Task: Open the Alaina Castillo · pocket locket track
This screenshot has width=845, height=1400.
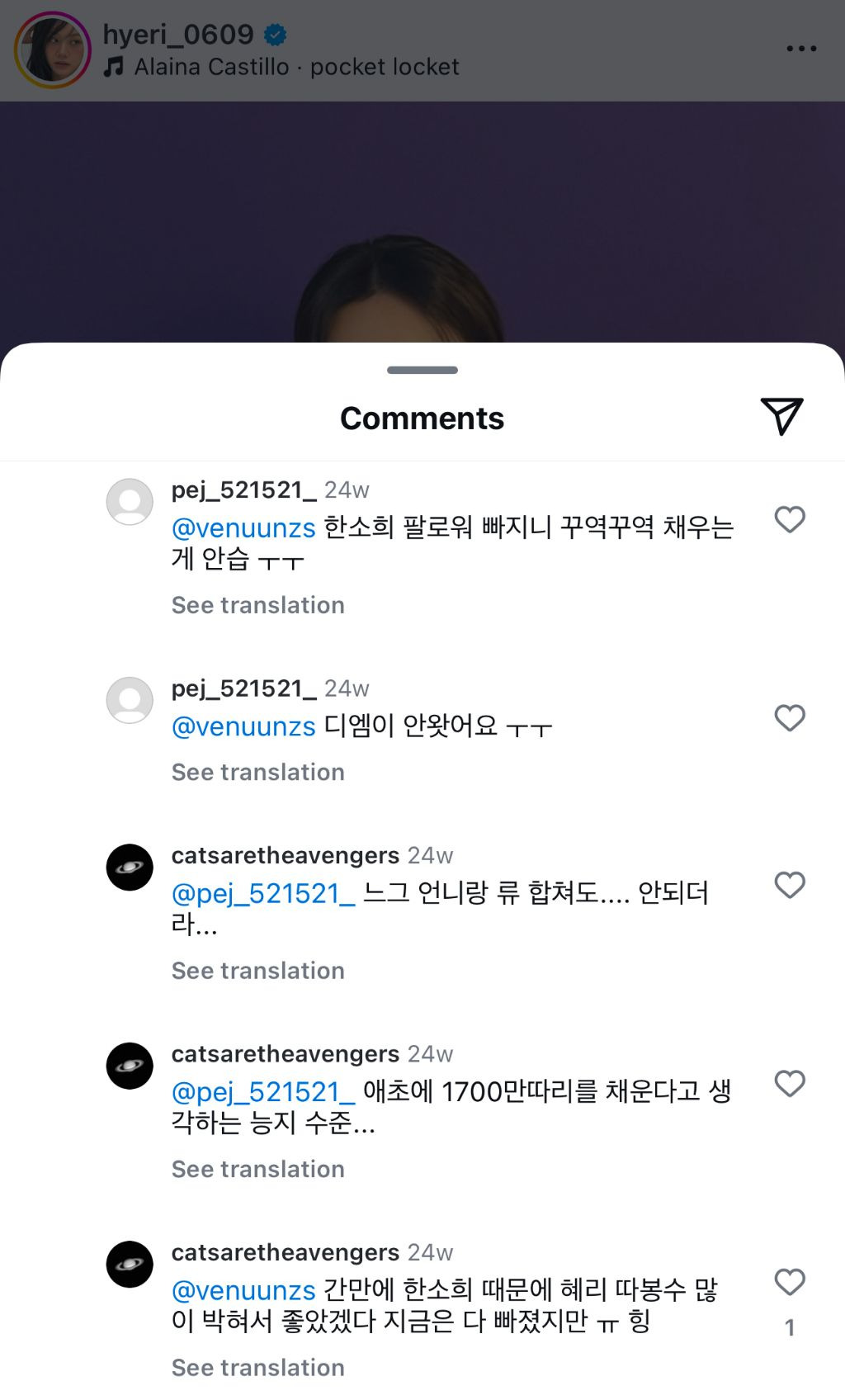Action: pyautogui.click(x=295, y=67)
